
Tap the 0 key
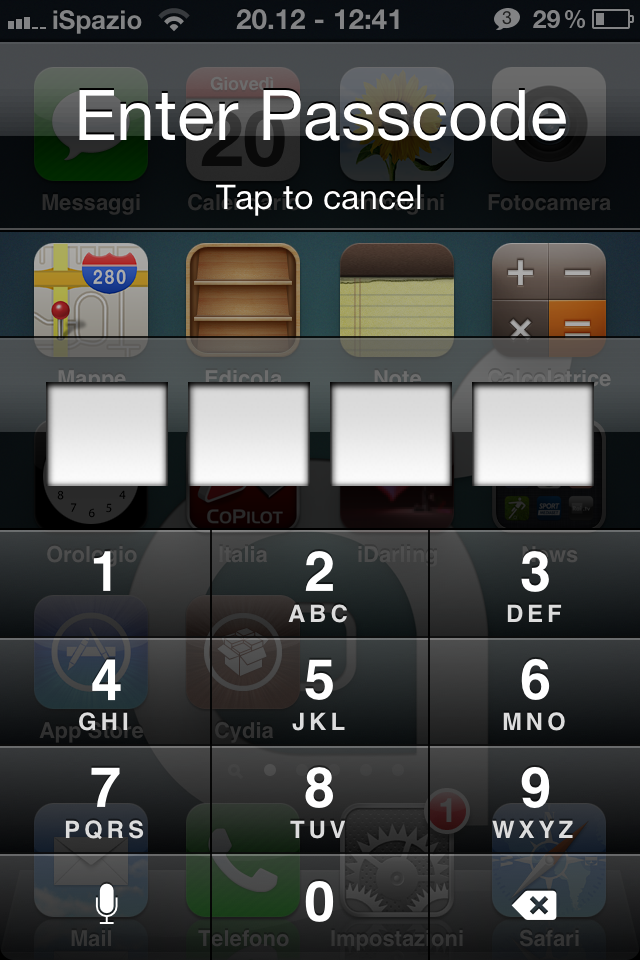[x=320, y=905]
